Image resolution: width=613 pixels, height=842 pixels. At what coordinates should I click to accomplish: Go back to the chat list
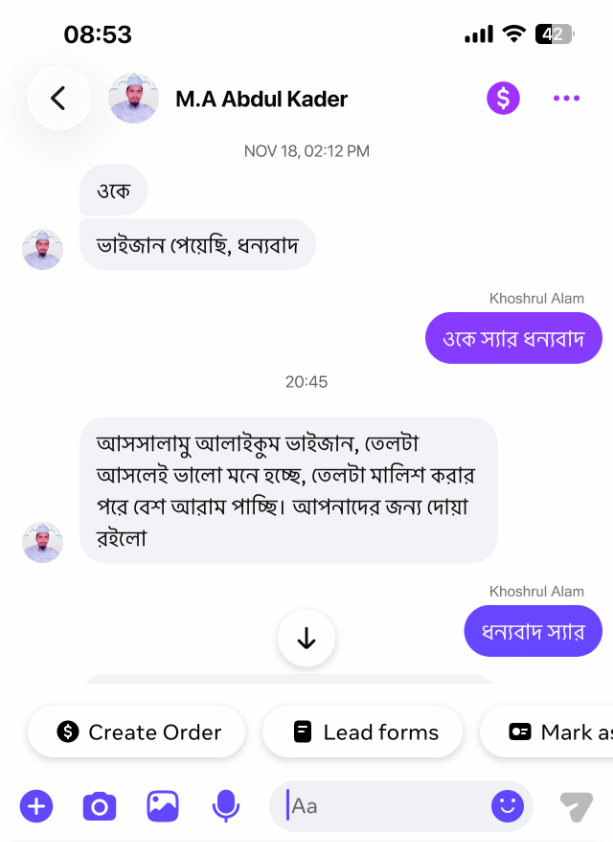click(58, 98)
